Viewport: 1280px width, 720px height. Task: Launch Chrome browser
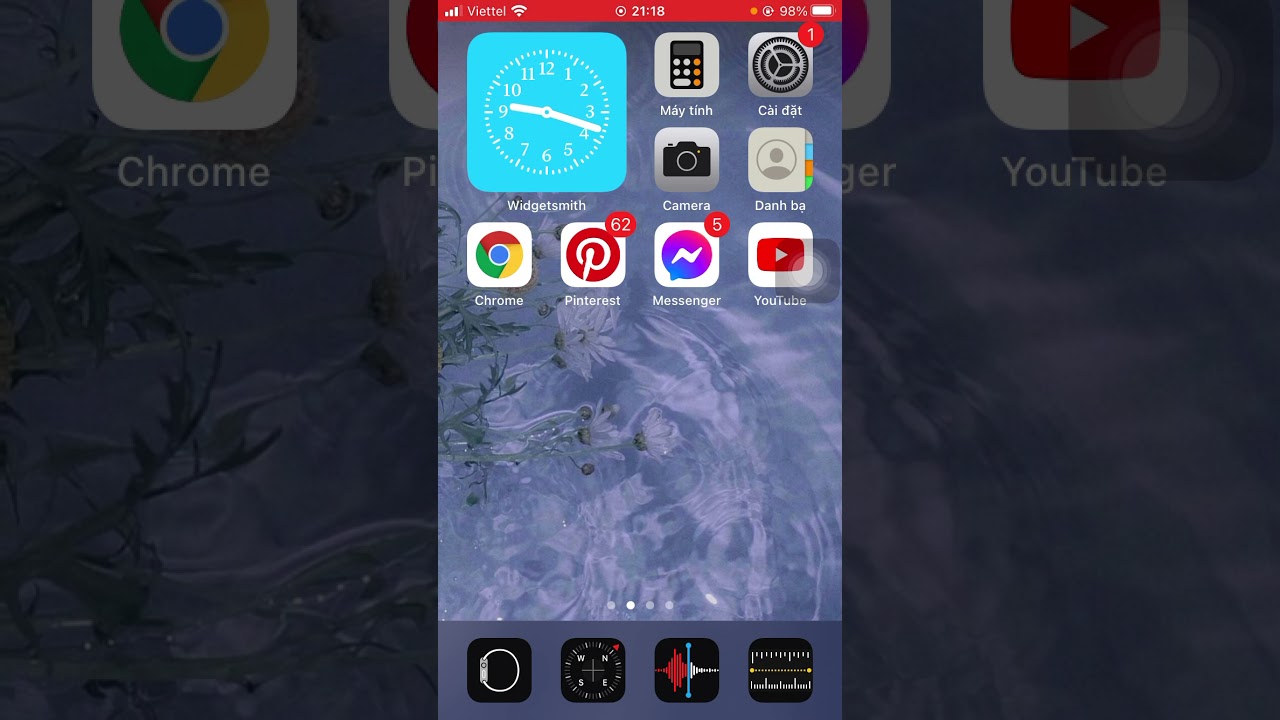click(499, 255)
